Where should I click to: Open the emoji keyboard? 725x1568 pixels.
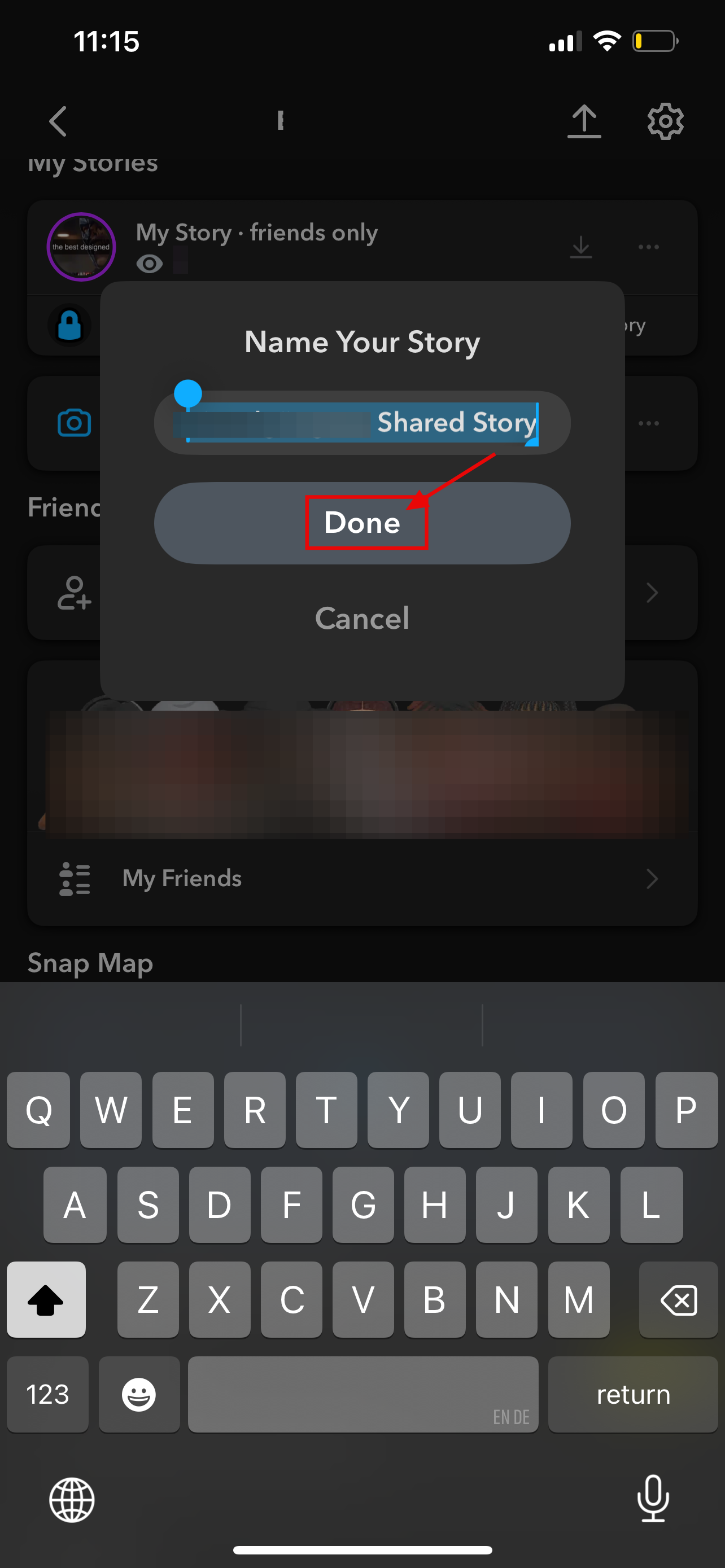click(139, 1395)
